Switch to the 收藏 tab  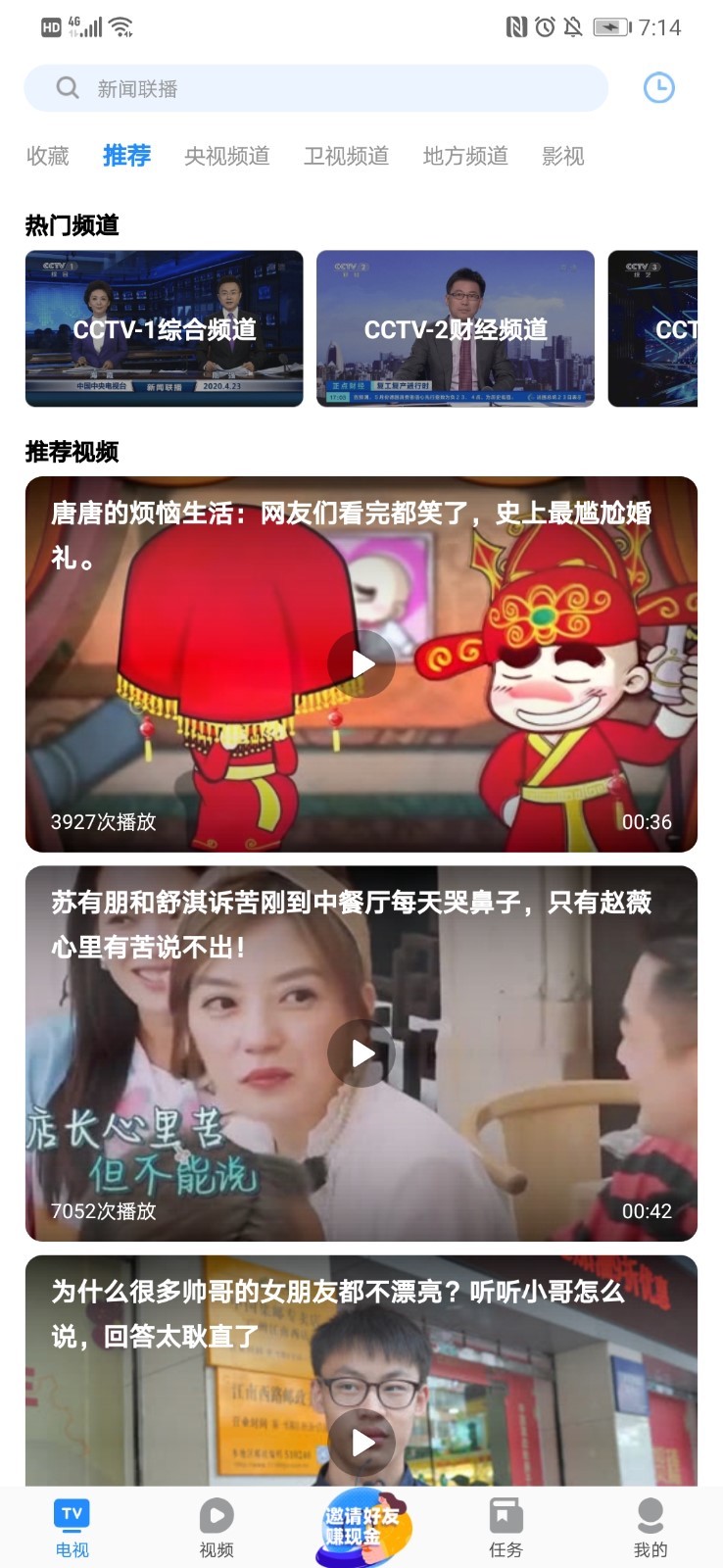click(x=47, y=156)
